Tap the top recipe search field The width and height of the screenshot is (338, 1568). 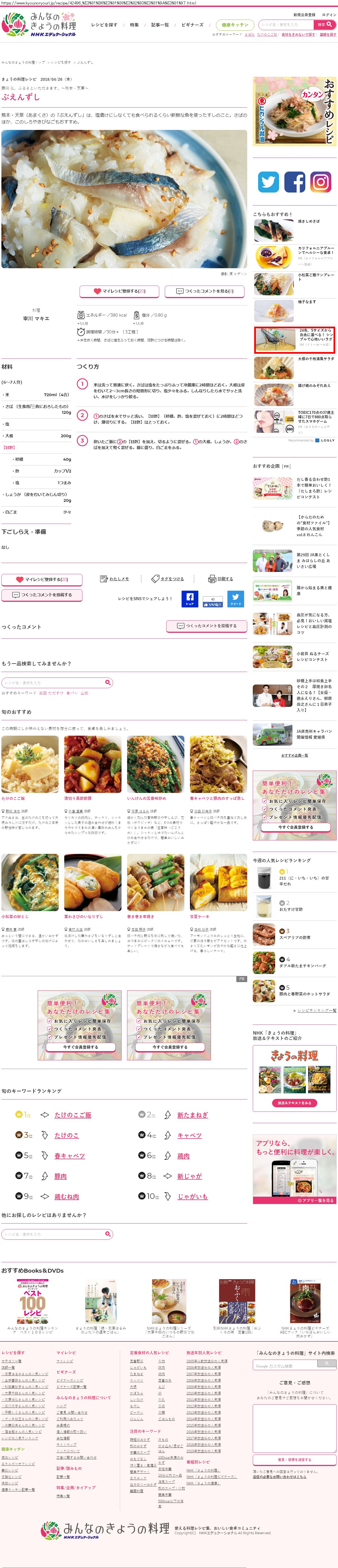tap(285, 25)
